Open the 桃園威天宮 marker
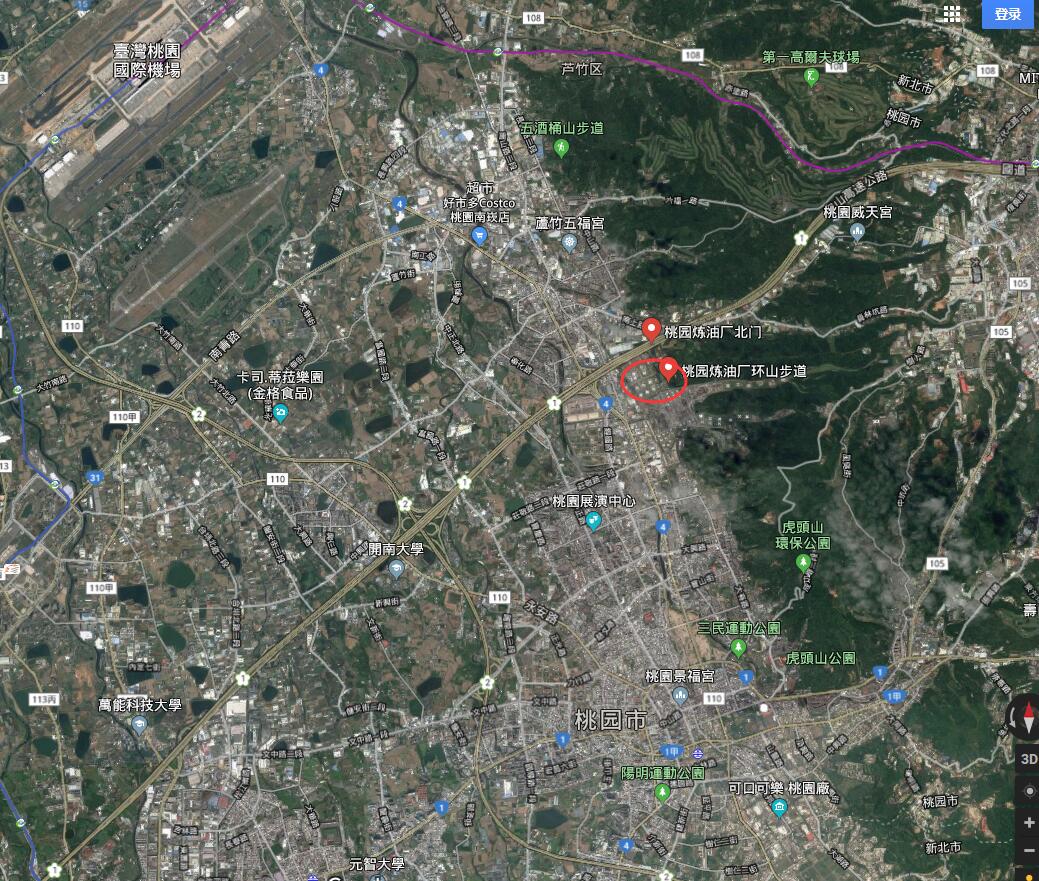Image resolution: width=1039 pixels, height=881 pixels. [x=857, y=232]
